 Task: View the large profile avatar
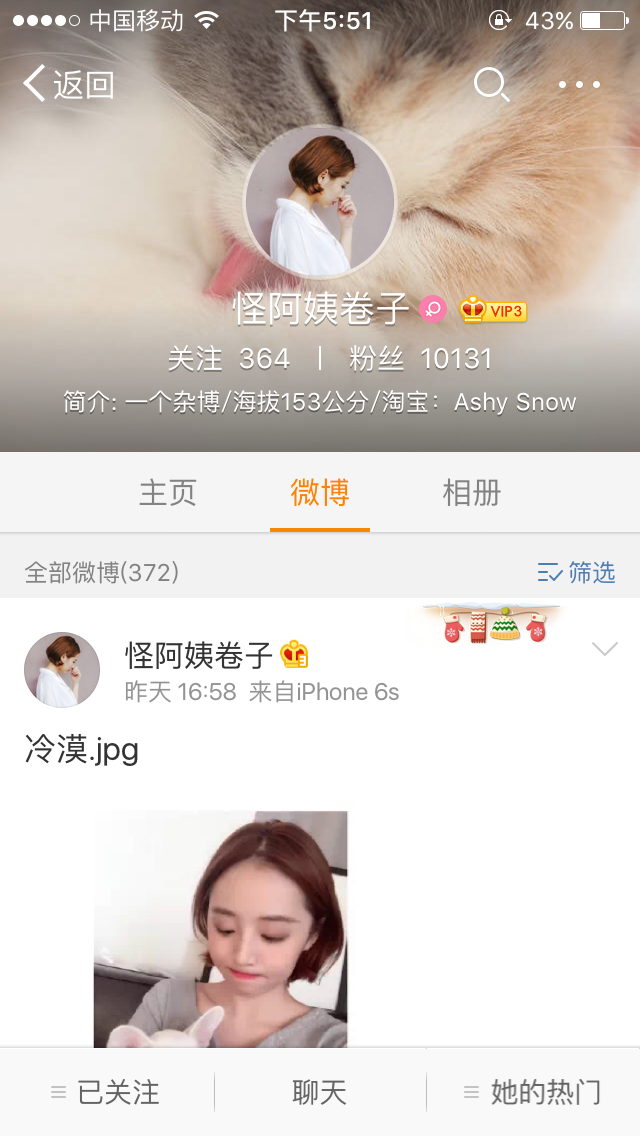click(x=320, y=201)
